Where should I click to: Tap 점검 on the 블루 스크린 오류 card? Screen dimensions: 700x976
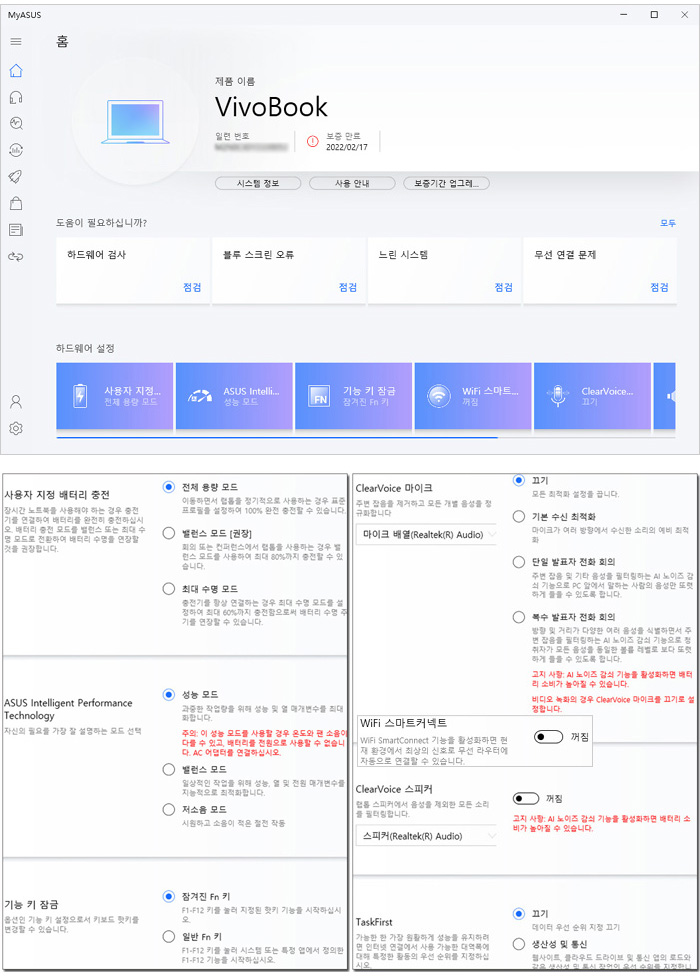(x=347, y=287)
